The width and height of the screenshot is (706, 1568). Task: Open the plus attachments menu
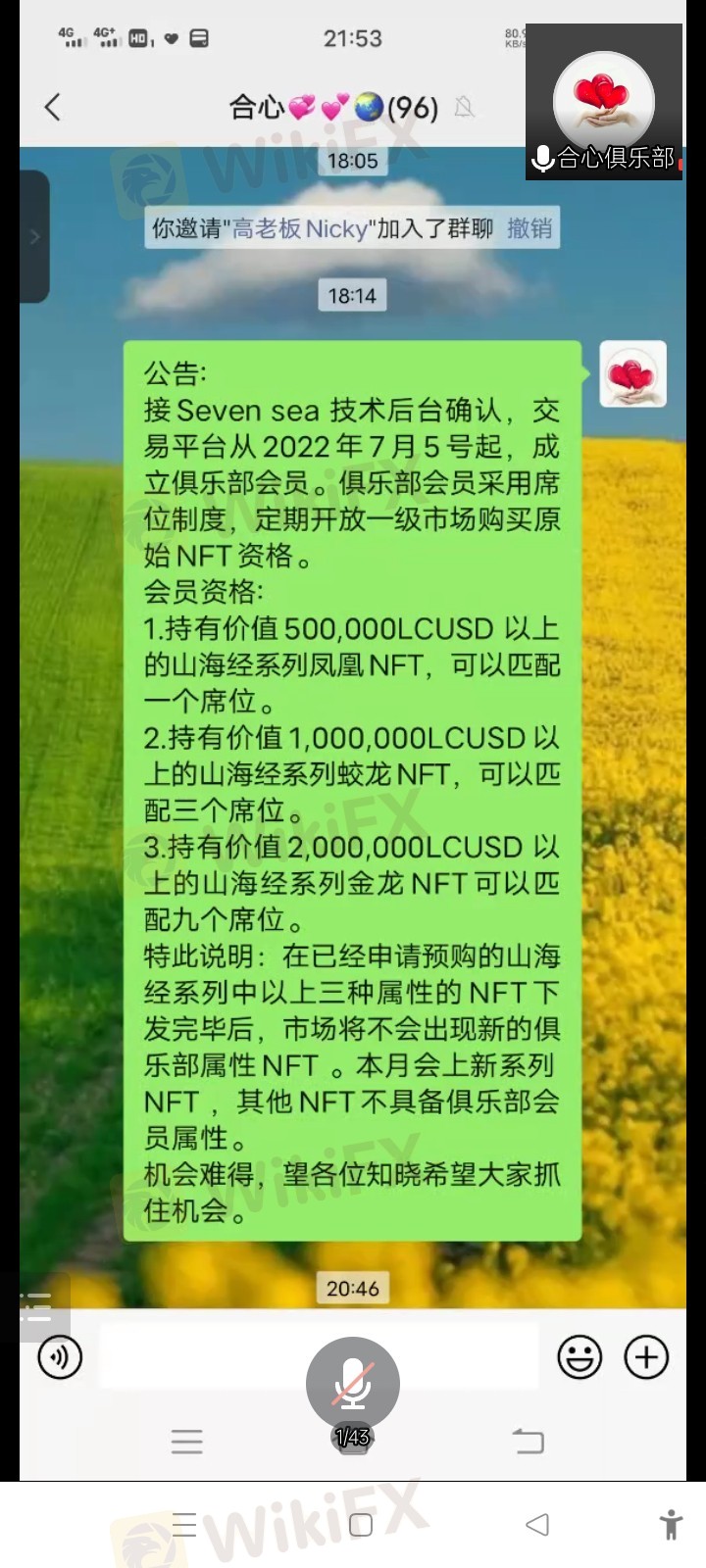[646, 1357]
